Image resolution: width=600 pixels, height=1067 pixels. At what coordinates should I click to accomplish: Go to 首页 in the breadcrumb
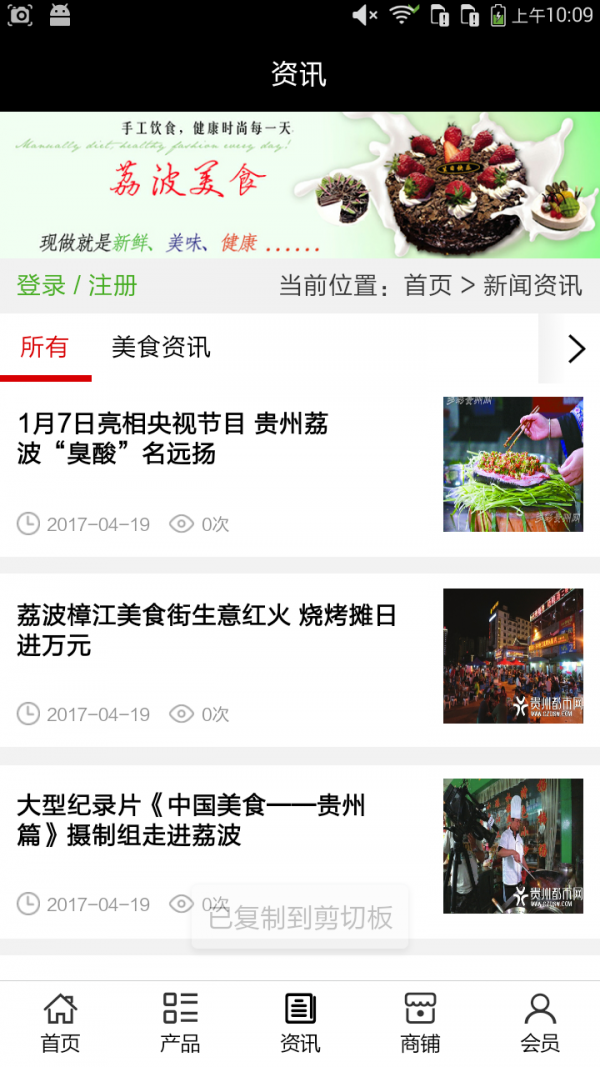(x=428, y=286)
